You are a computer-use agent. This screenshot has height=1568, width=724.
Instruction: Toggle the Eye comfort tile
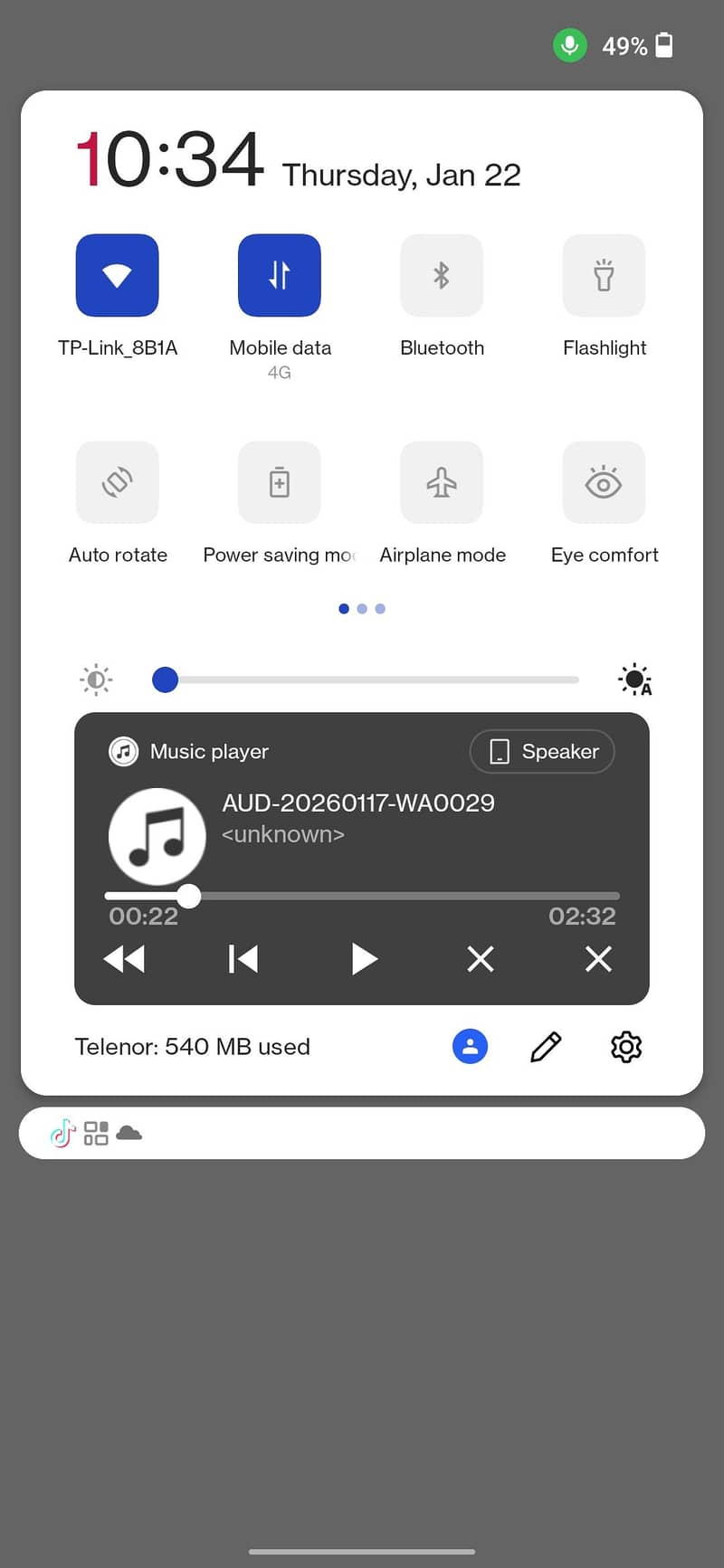pos(604,483)
